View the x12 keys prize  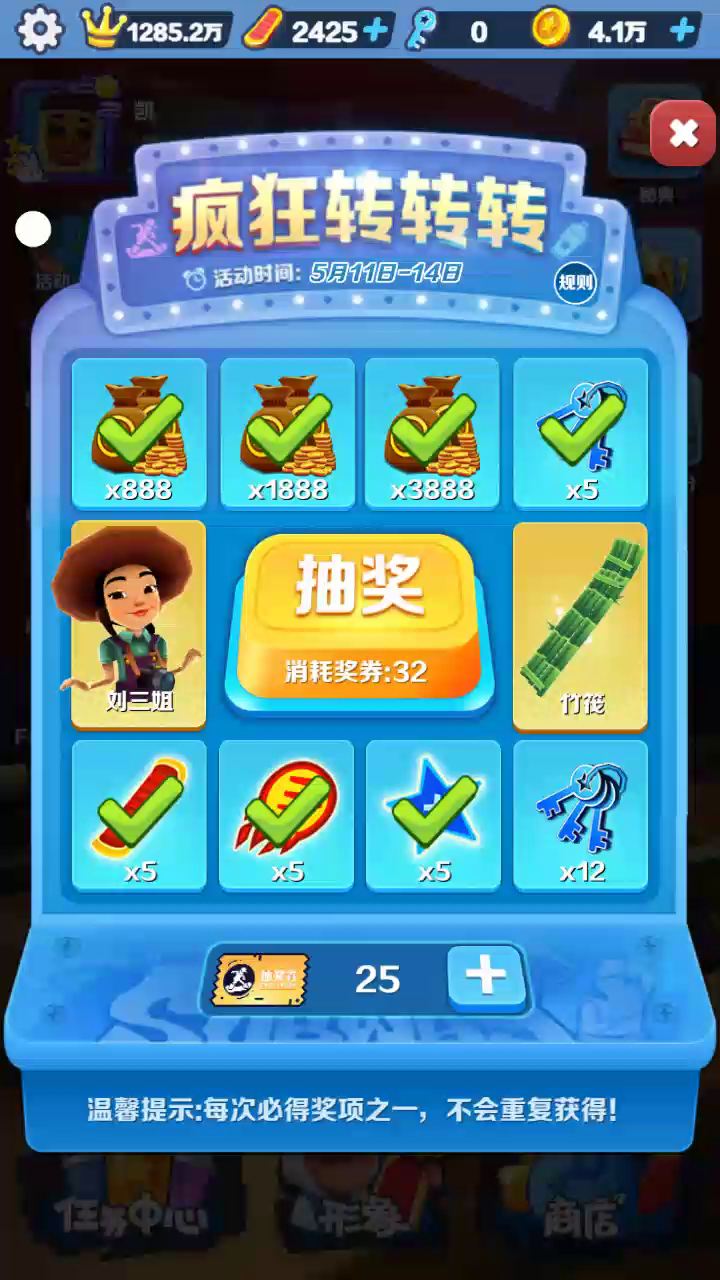point(580,815)
